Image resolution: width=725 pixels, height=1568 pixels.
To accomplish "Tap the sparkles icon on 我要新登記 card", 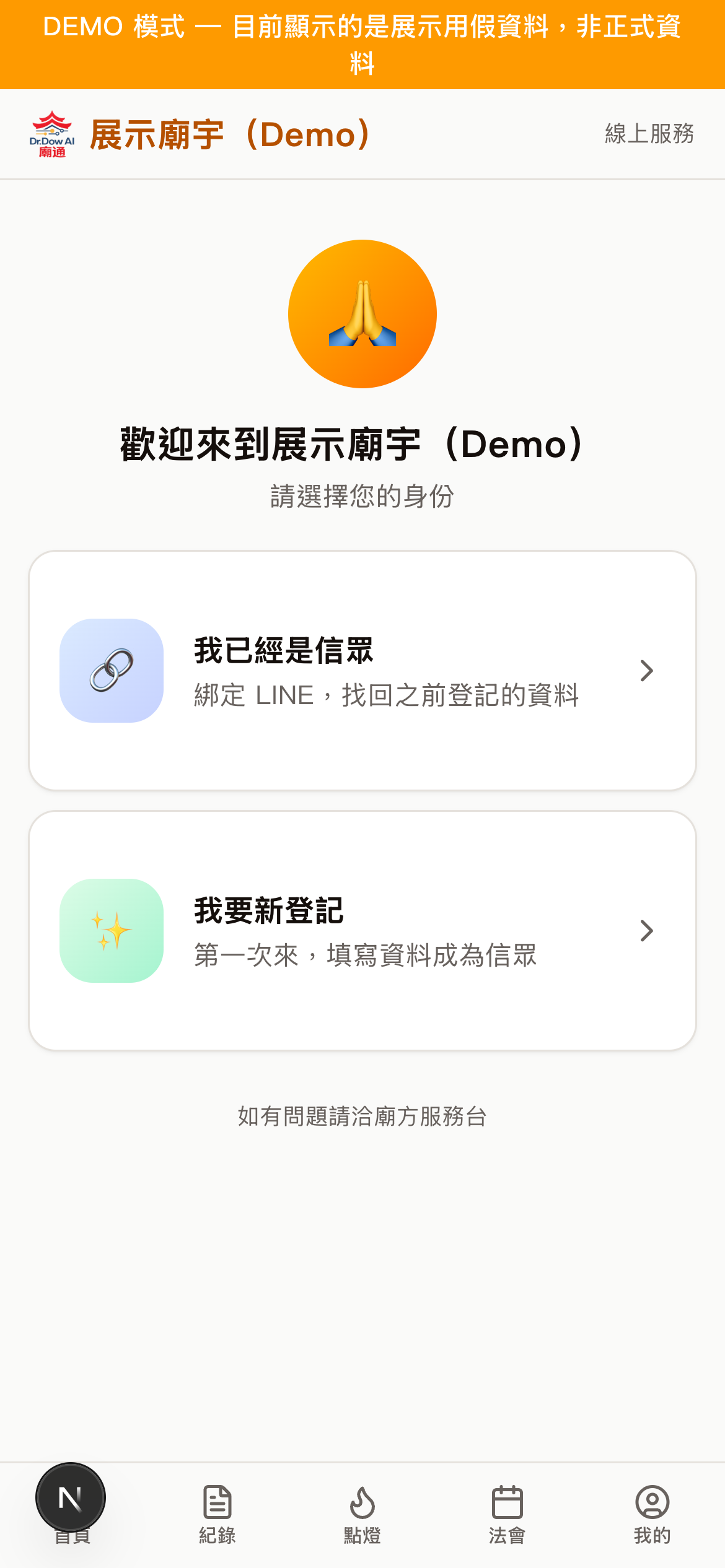I will click(111, 930).
